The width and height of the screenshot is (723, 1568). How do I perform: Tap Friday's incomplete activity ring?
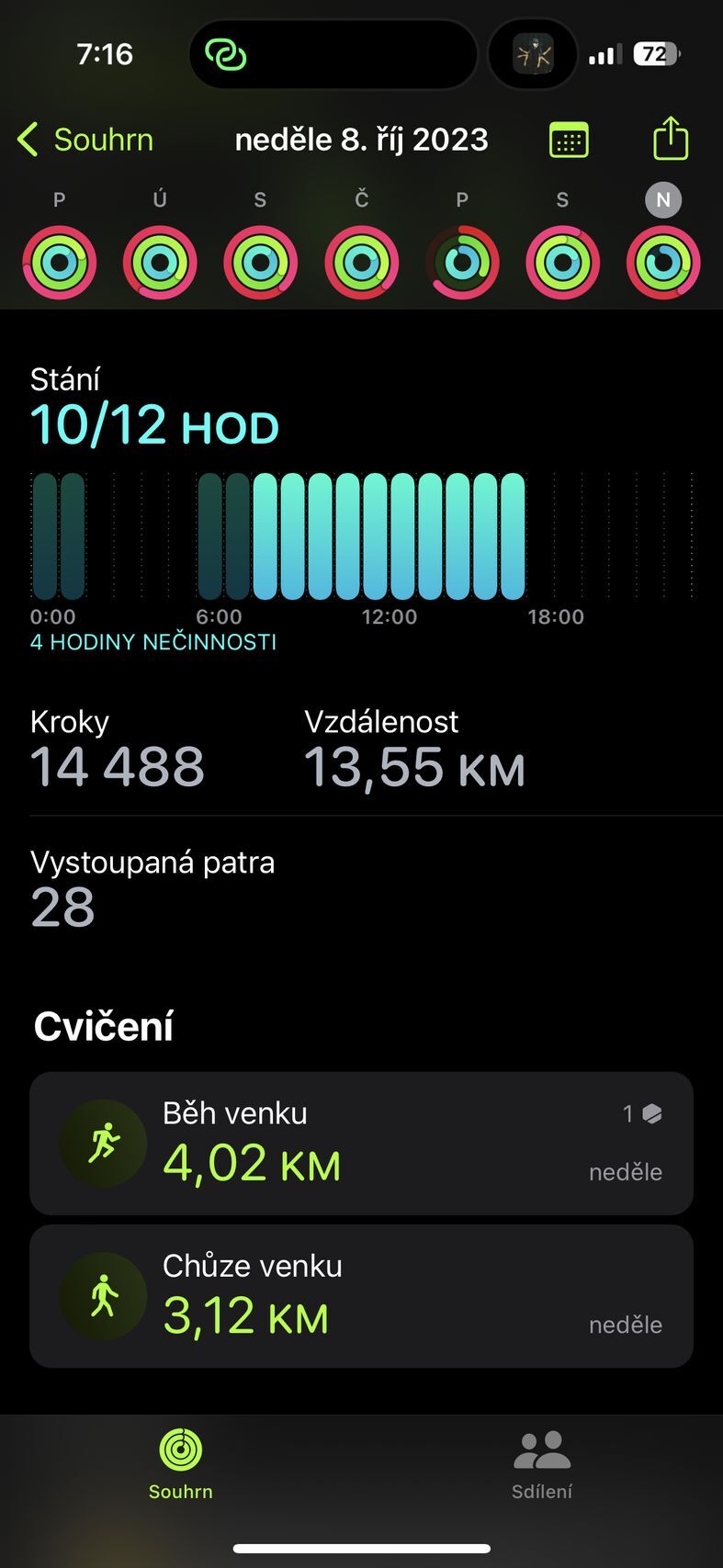pyautogui.click(x=462, y=263)
